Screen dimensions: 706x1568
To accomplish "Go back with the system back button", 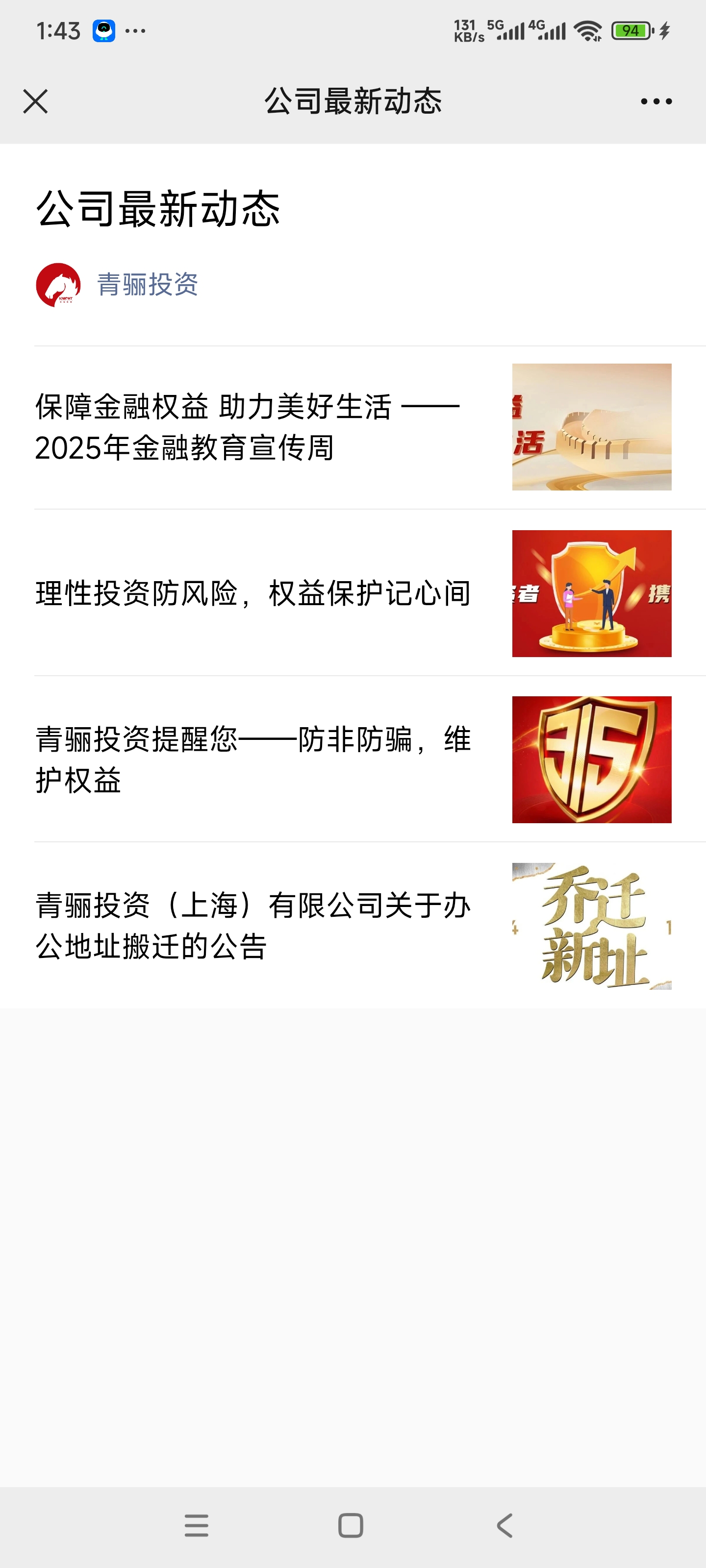I will 504,1525.
